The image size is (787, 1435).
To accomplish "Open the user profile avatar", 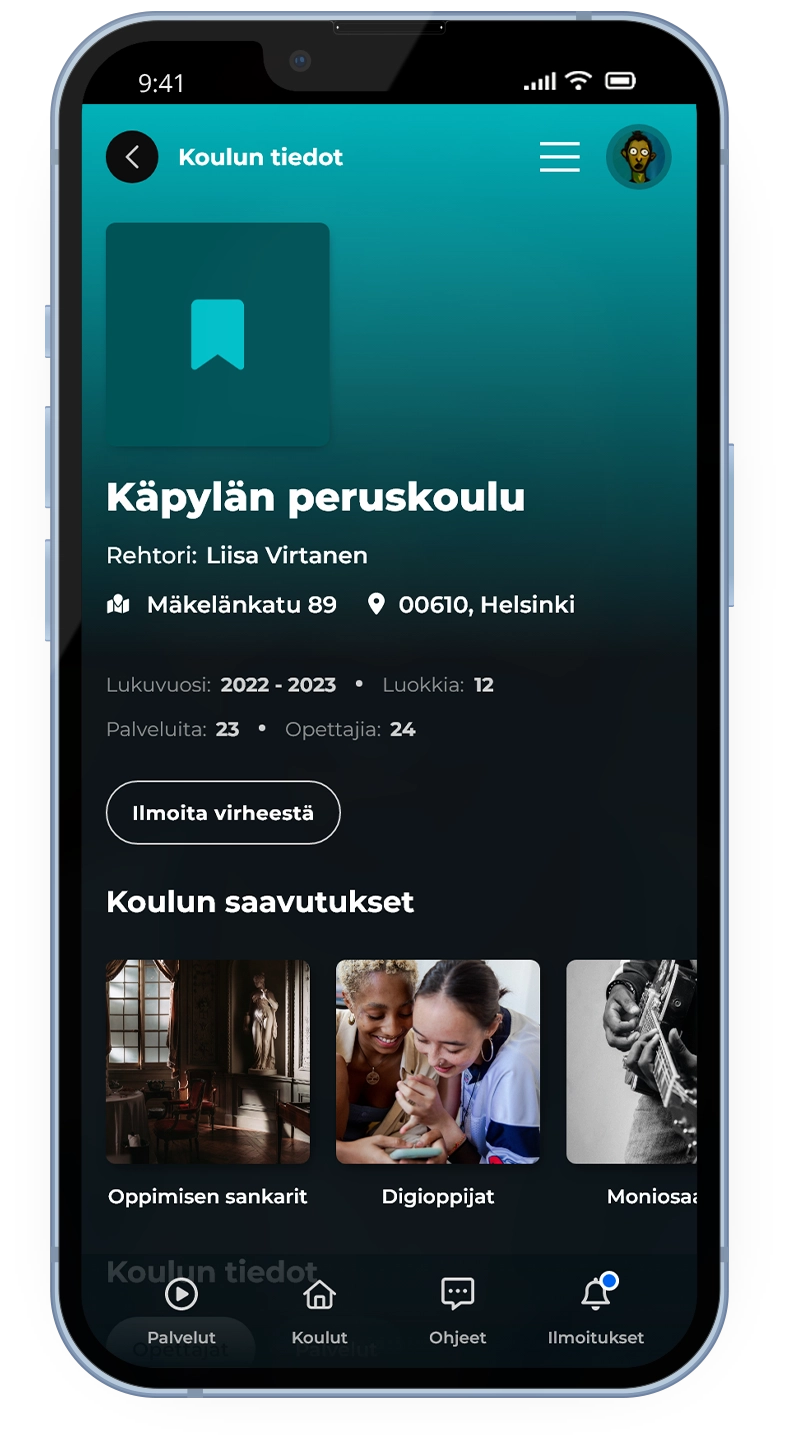I will 638,157.
